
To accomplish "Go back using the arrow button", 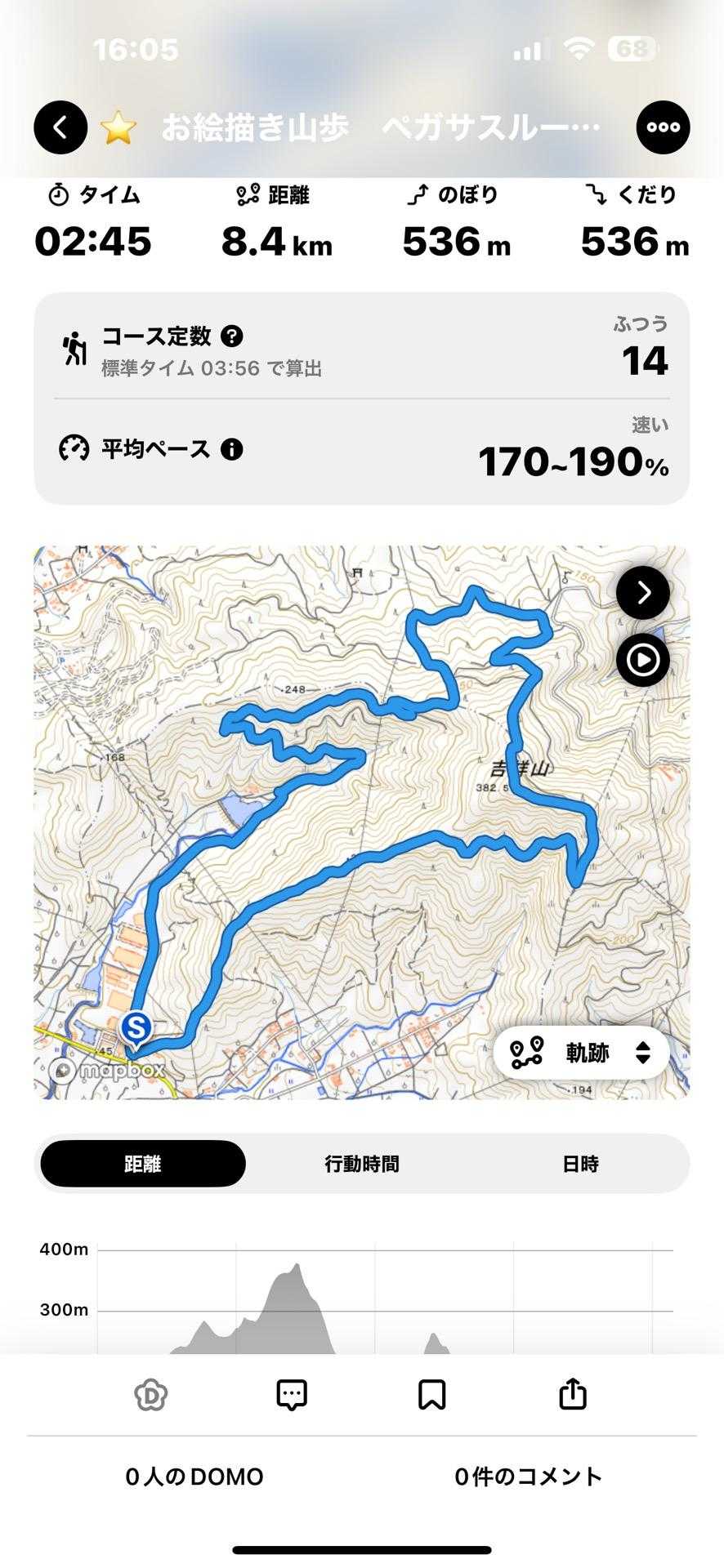I will (60, 127).
